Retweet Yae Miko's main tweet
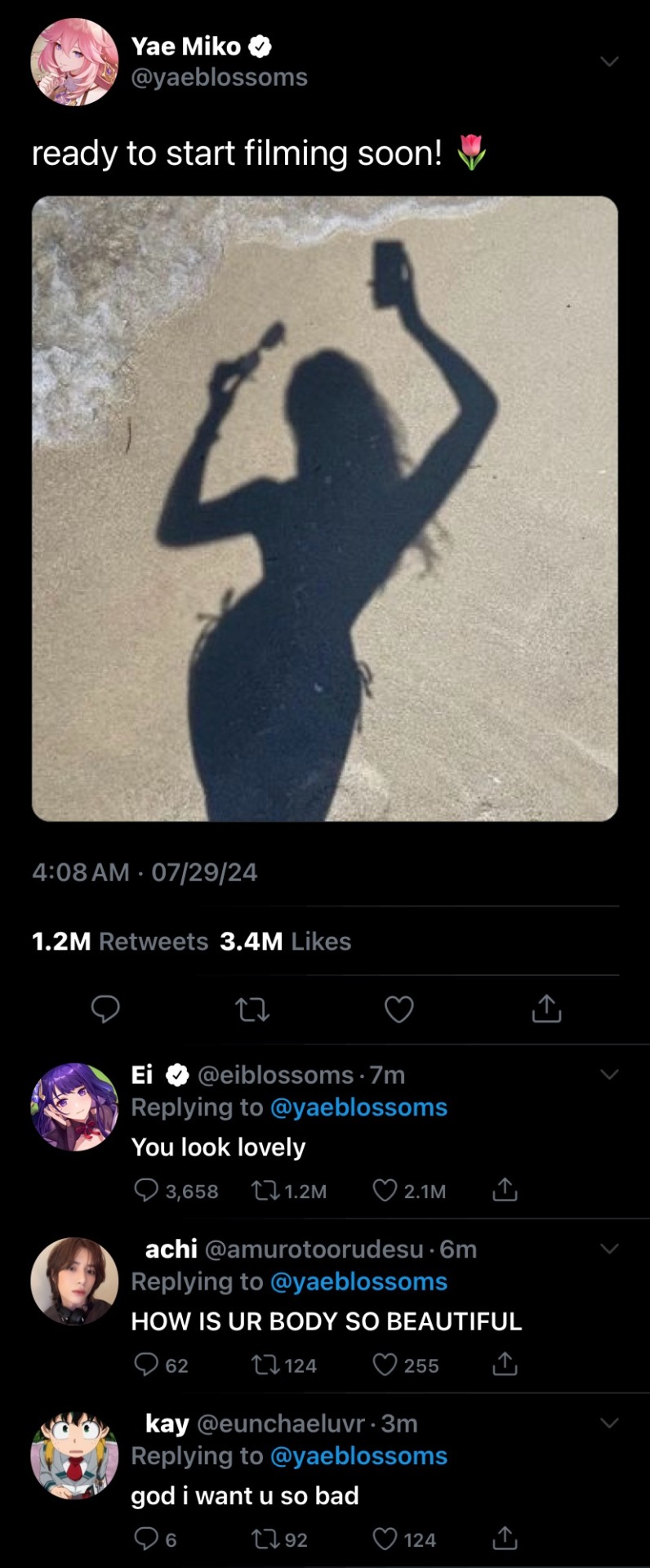This screenshot has height=1568, width=650. [252, 1010]
